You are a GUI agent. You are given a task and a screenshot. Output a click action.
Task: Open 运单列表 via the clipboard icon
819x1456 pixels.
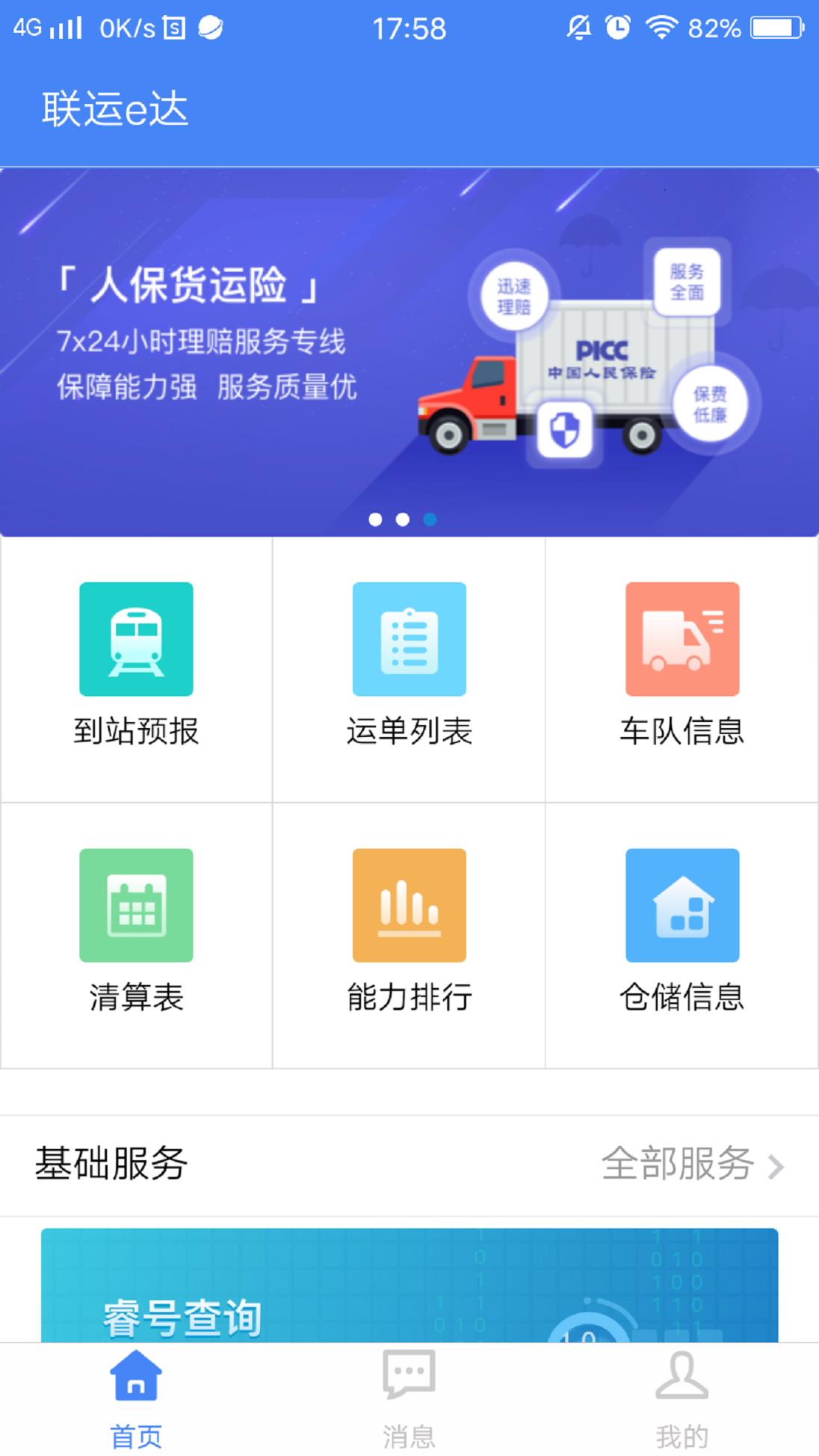click(409, 640)
